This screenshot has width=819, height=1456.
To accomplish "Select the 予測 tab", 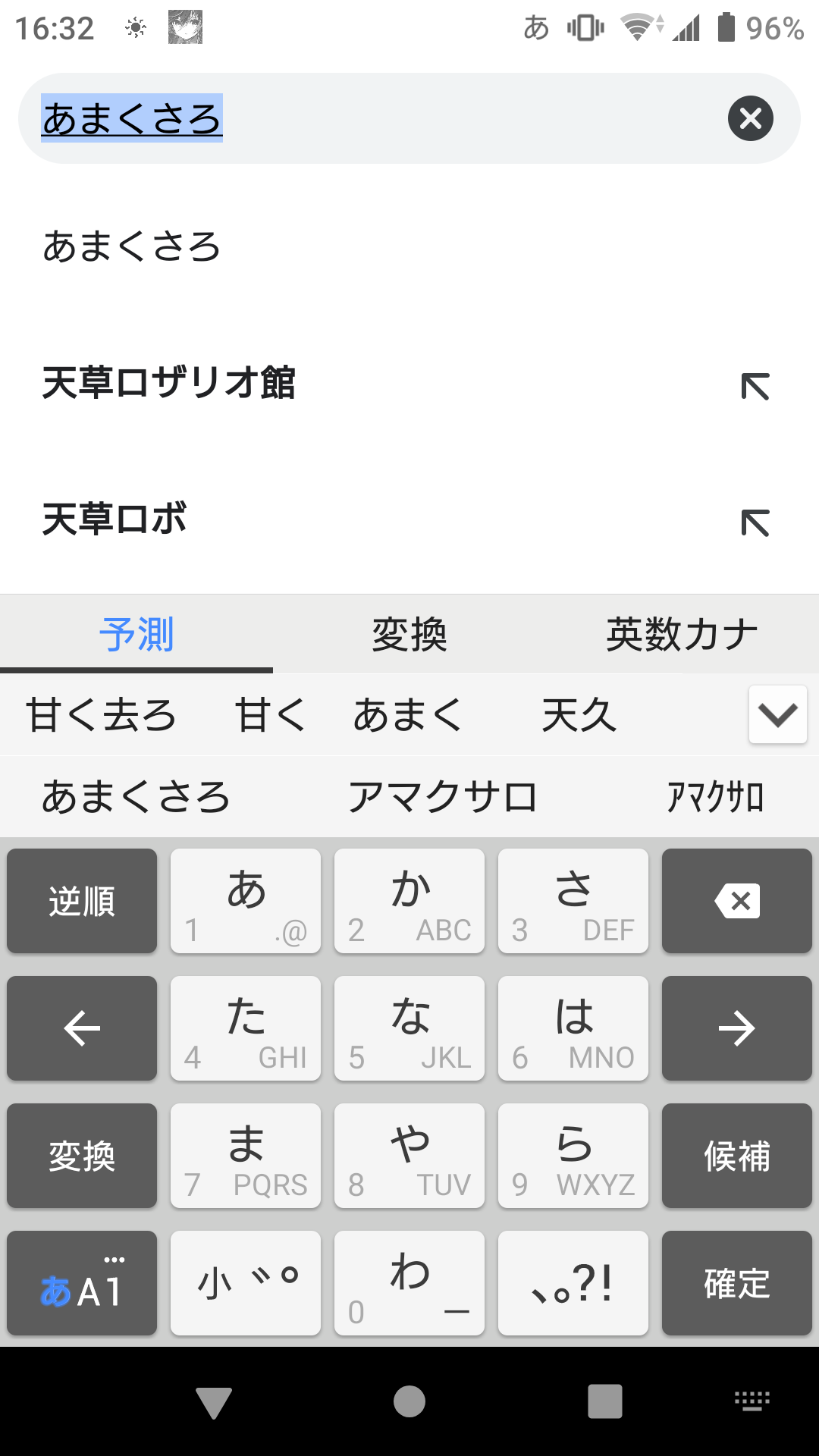I will pyautogui.click(x=136, y=635).
